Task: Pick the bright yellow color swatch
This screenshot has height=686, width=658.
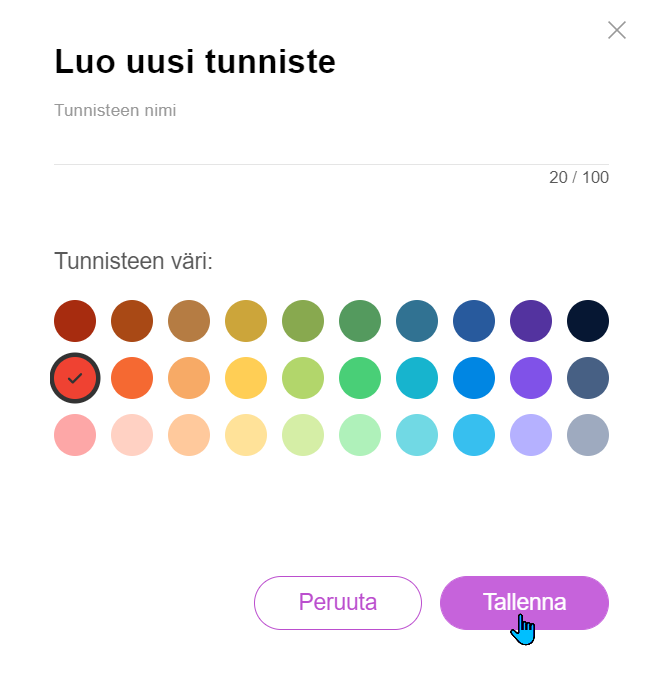Action: click(246, 378)
